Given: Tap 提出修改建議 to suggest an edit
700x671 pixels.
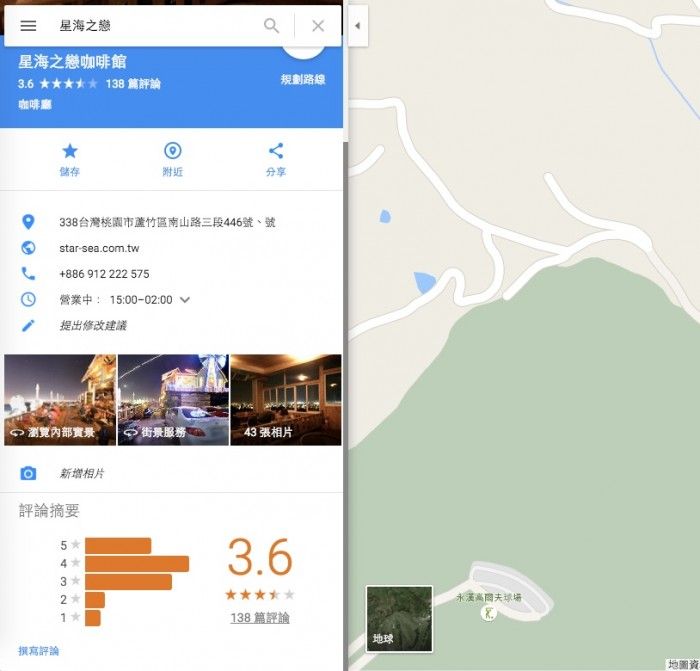Looking at the screenshot, I should coord(93,326).
